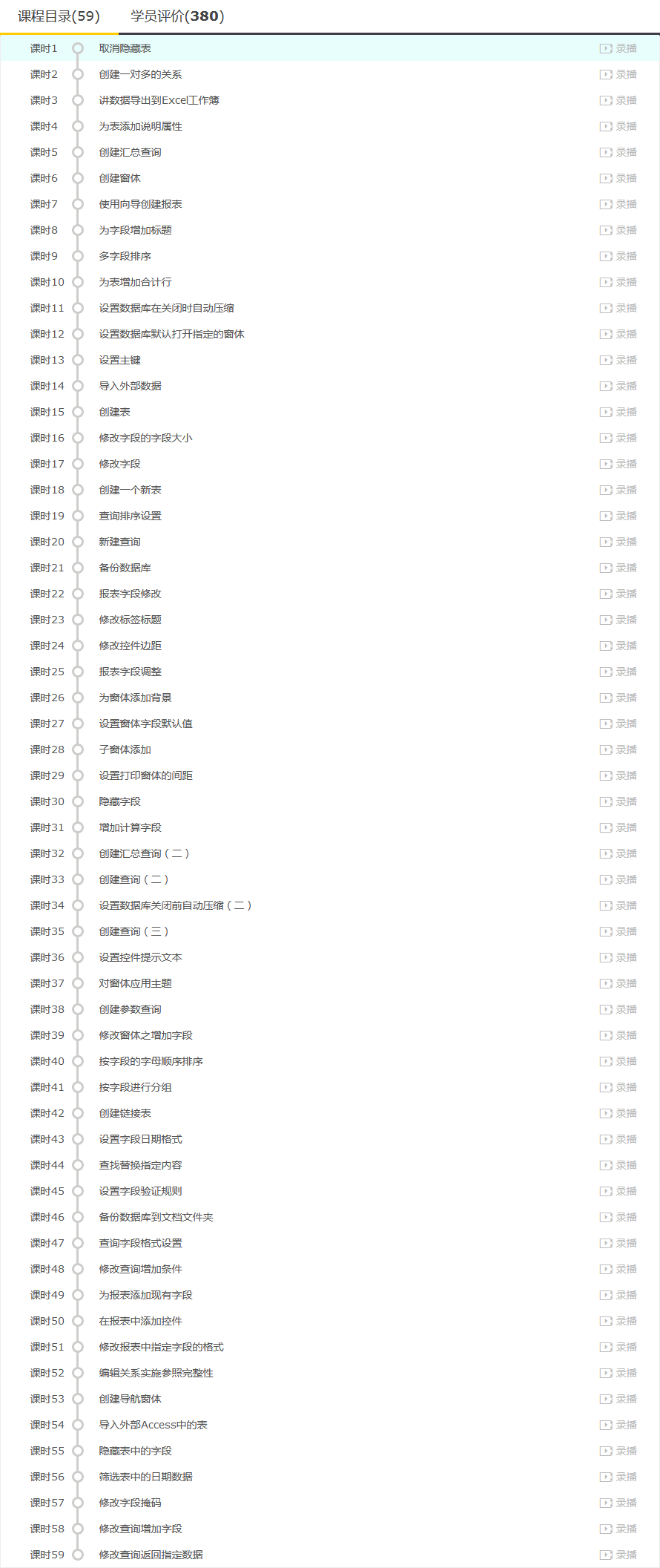
Task: Open lesson 14 导入外部数据
Action: pyautogui.click(x=130, y=386)
